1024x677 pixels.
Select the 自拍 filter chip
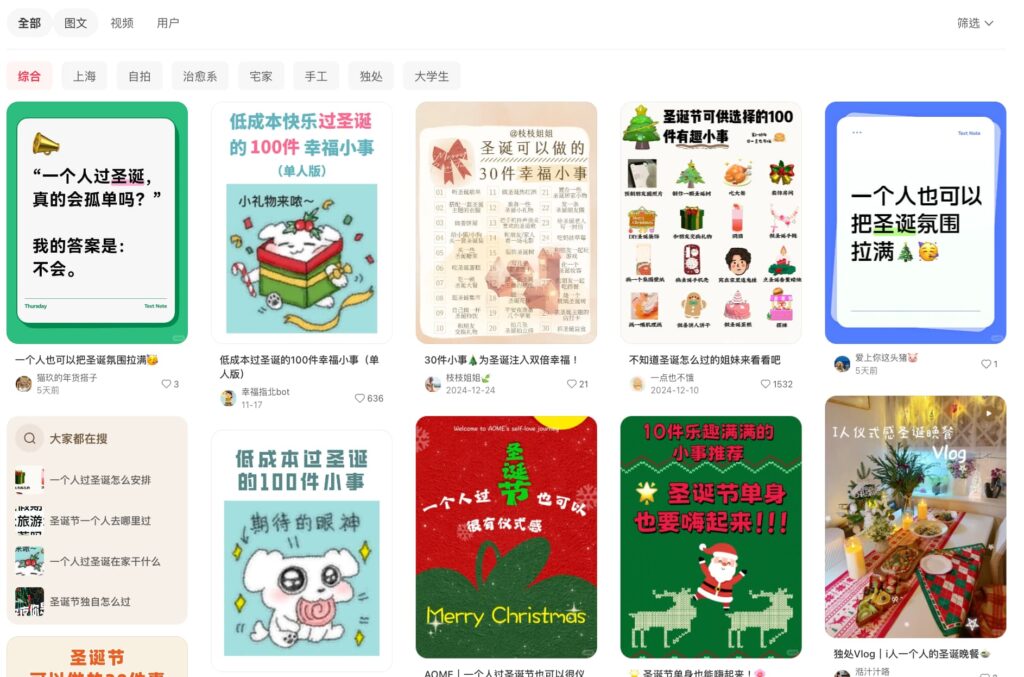[x=139, y=76]
